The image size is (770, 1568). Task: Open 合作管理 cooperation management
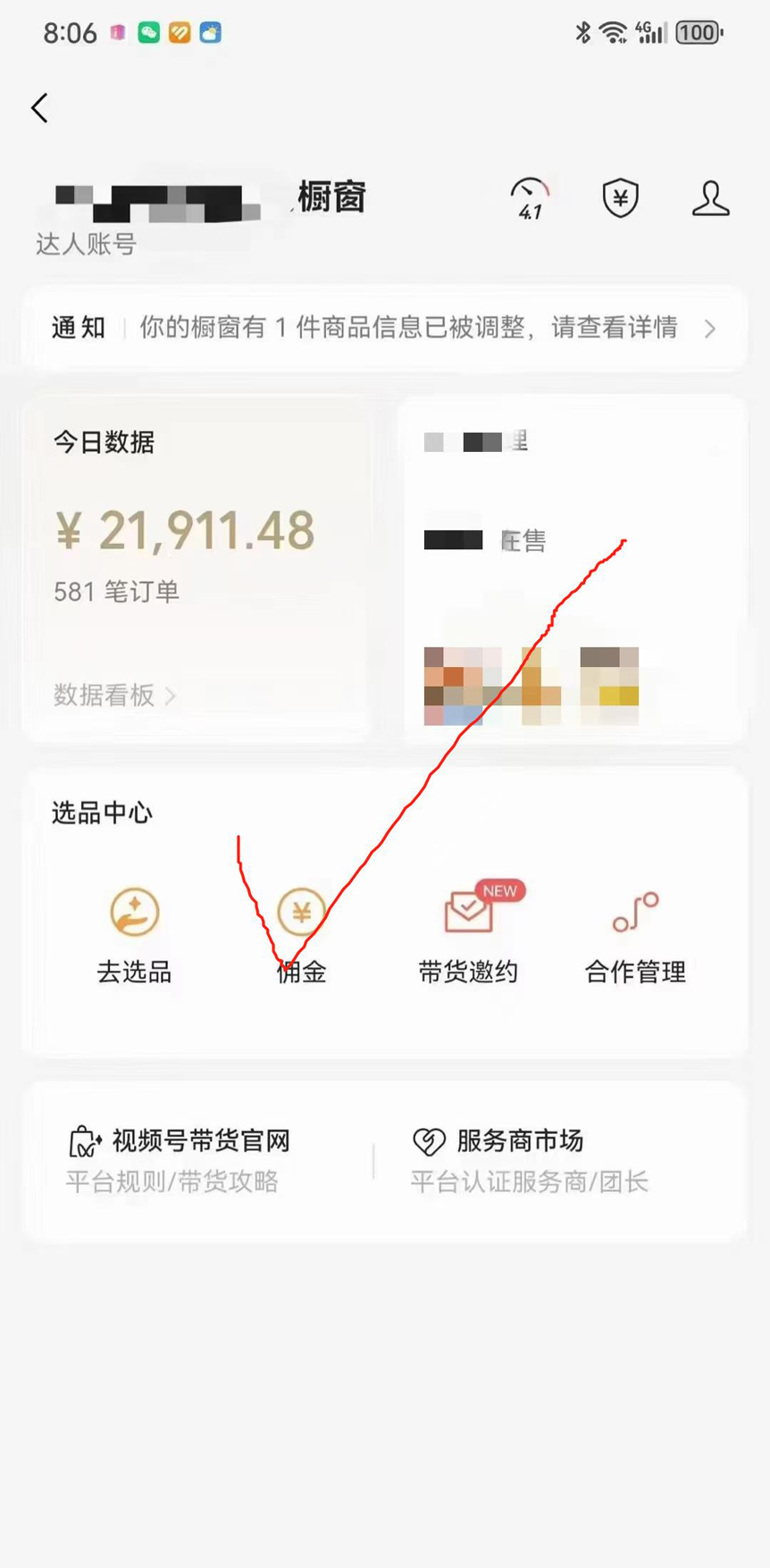coord(635,935)
